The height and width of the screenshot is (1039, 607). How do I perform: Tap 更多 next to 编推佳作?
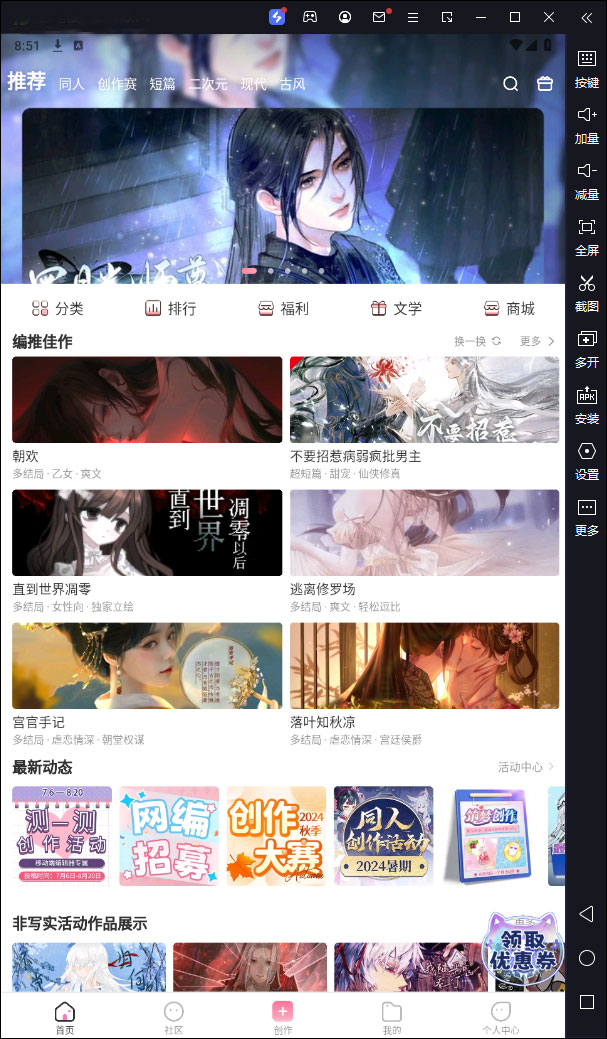point(537,341)
